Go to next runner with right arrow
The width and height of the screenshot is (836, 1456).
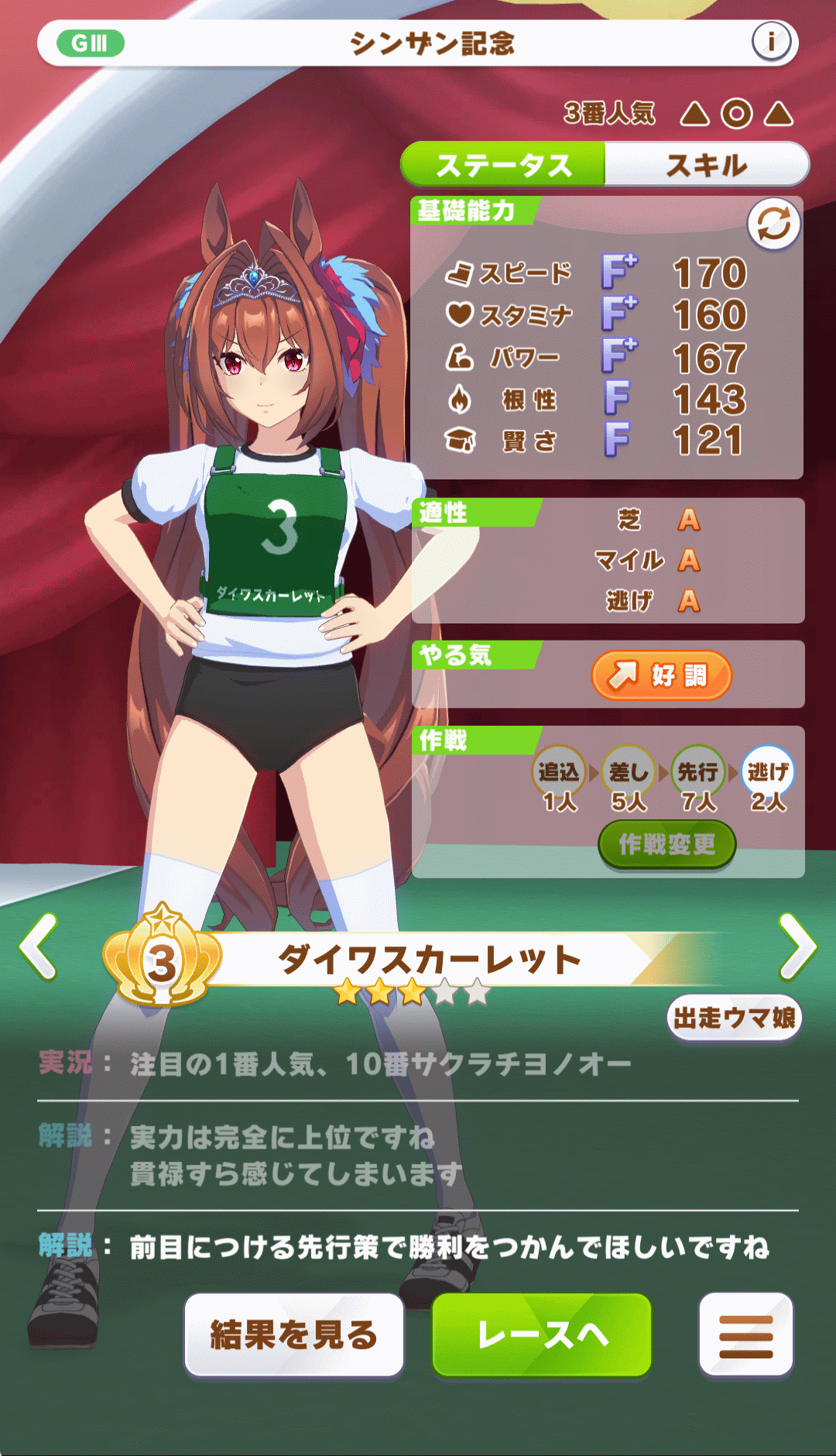(797, 946)
